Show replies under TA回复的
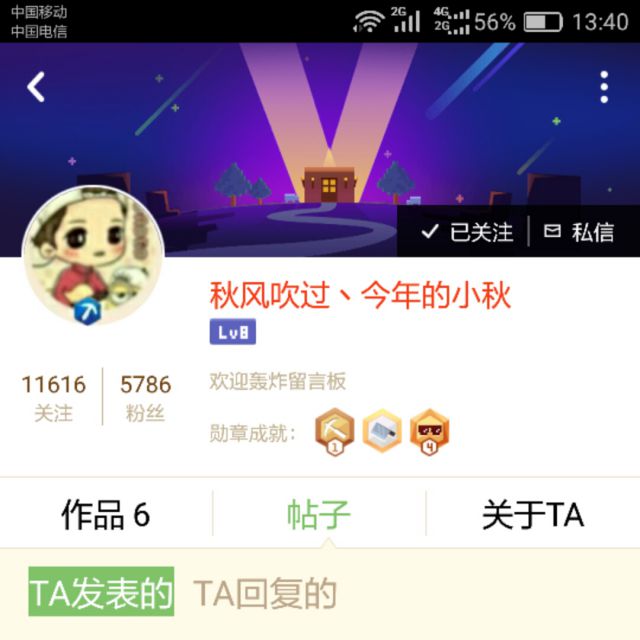This screenshot has height=640, width=640. (x=265, y=593)
